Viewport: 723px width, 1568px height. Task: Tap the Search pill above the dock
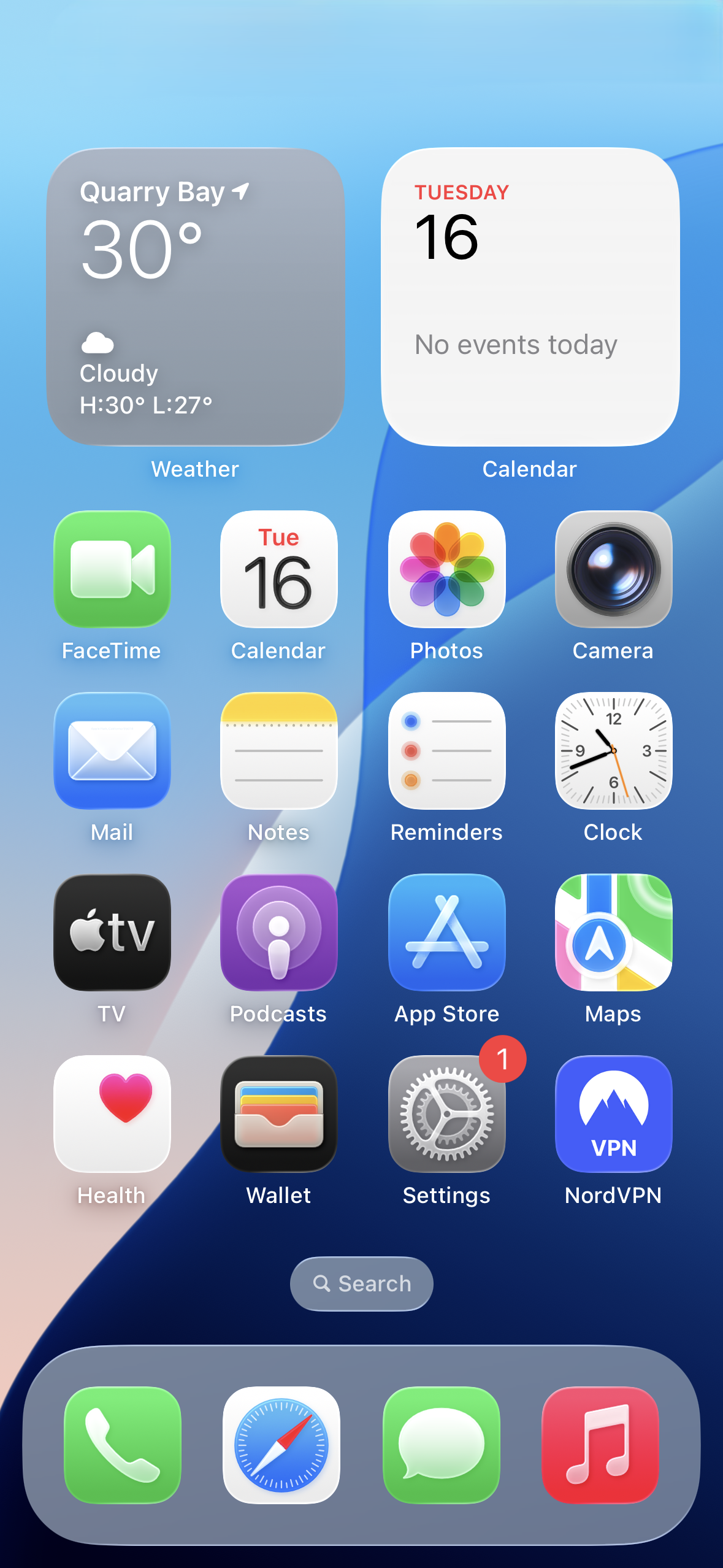click(x=362, y=1283)
